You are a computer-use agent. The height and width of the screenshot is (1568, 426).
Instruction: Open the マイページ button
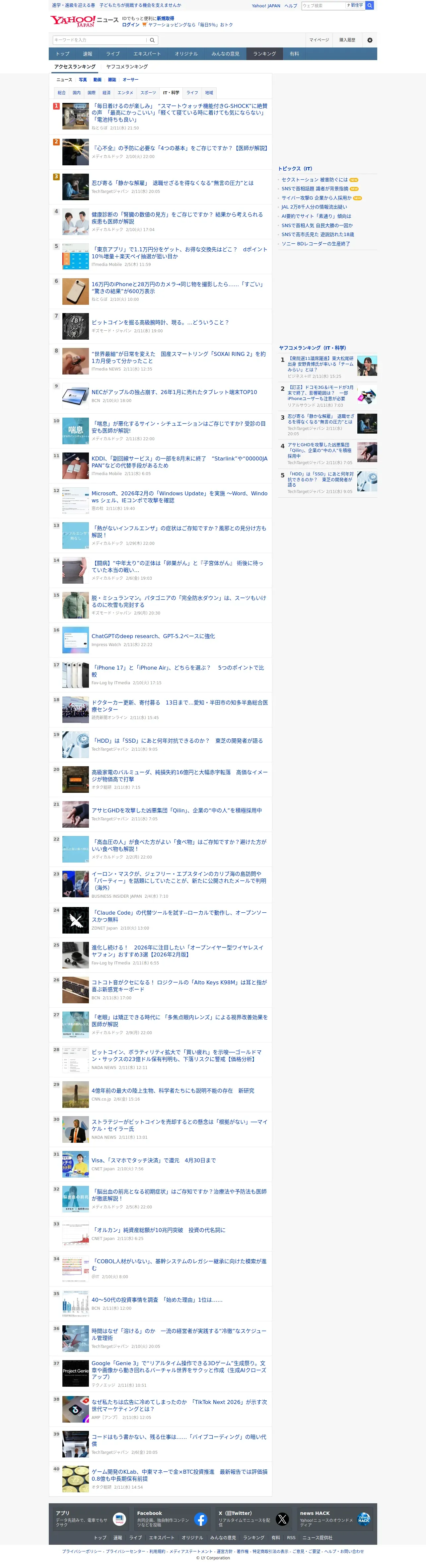click(319, 40)
